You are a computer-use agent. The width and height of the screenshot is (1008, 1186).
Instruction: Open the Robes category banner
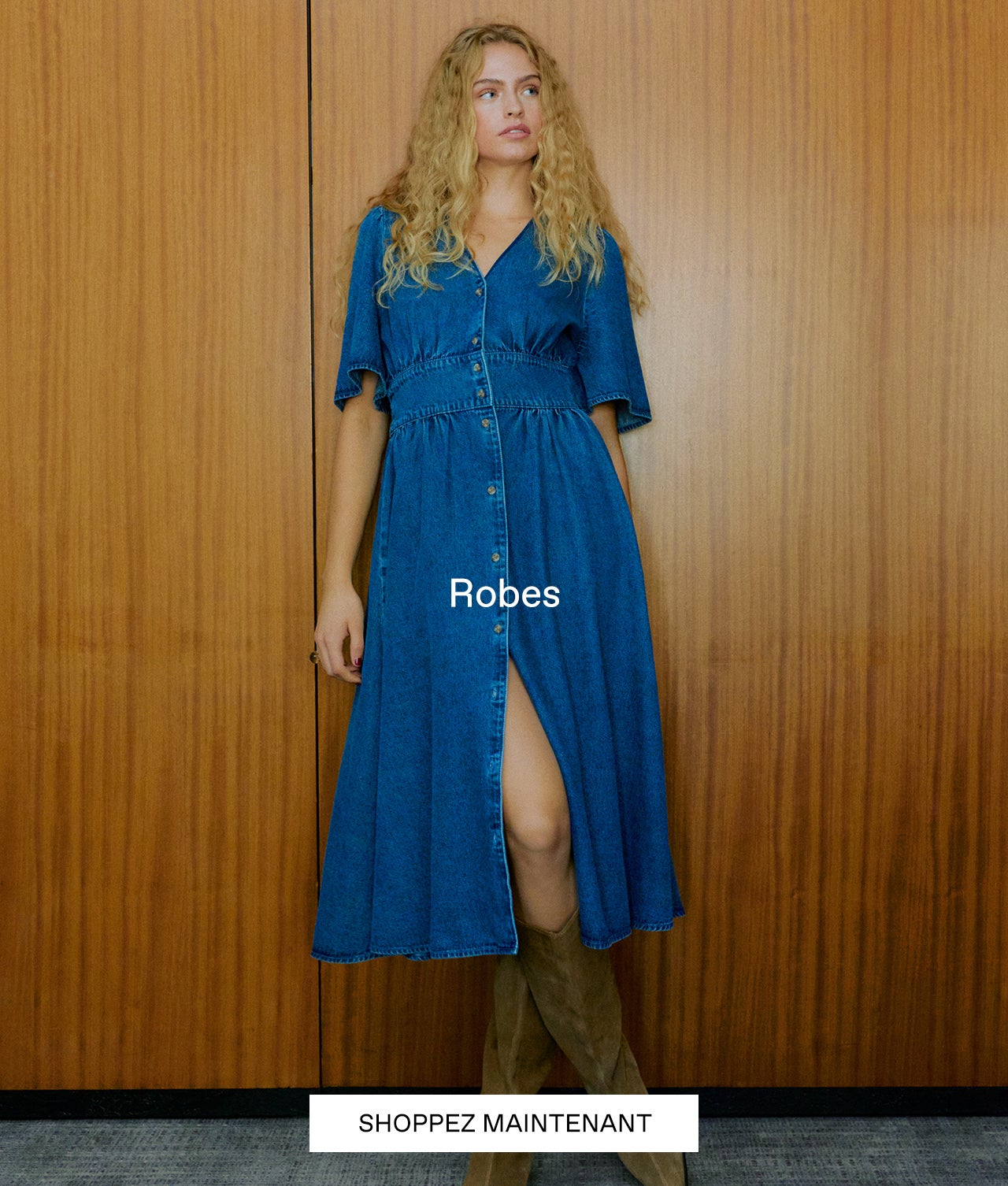[504, 593]
